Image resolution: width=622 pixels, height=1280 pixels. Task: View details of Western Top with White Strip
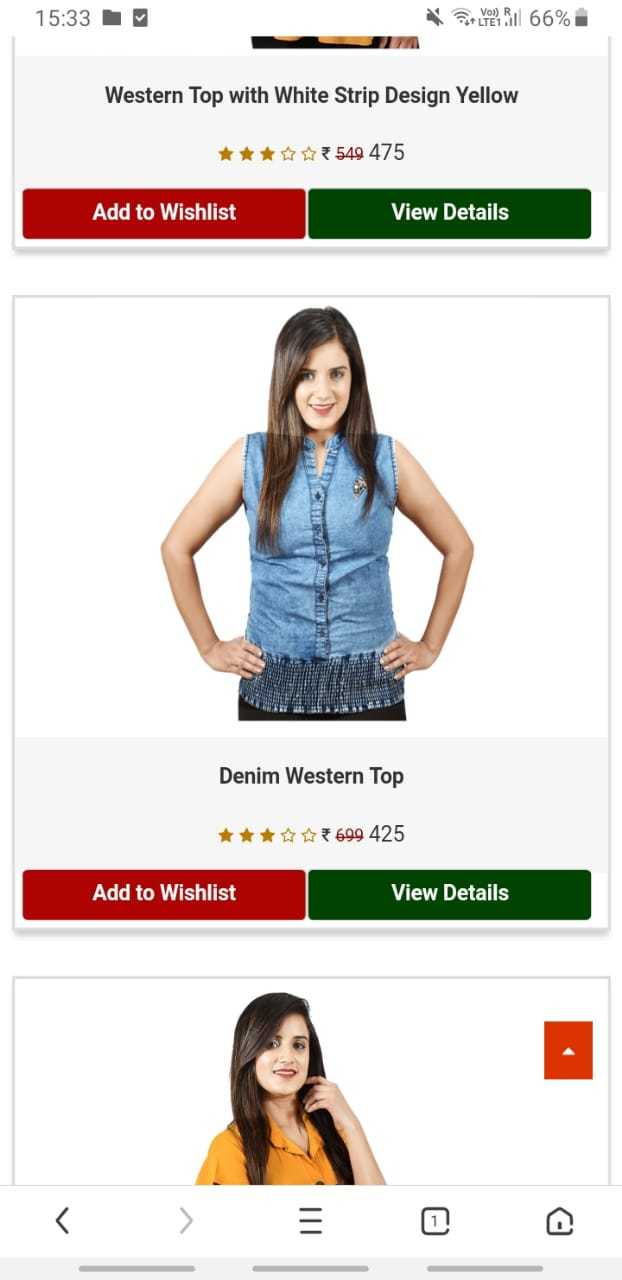pyautogui.click(x=449, y=213)
